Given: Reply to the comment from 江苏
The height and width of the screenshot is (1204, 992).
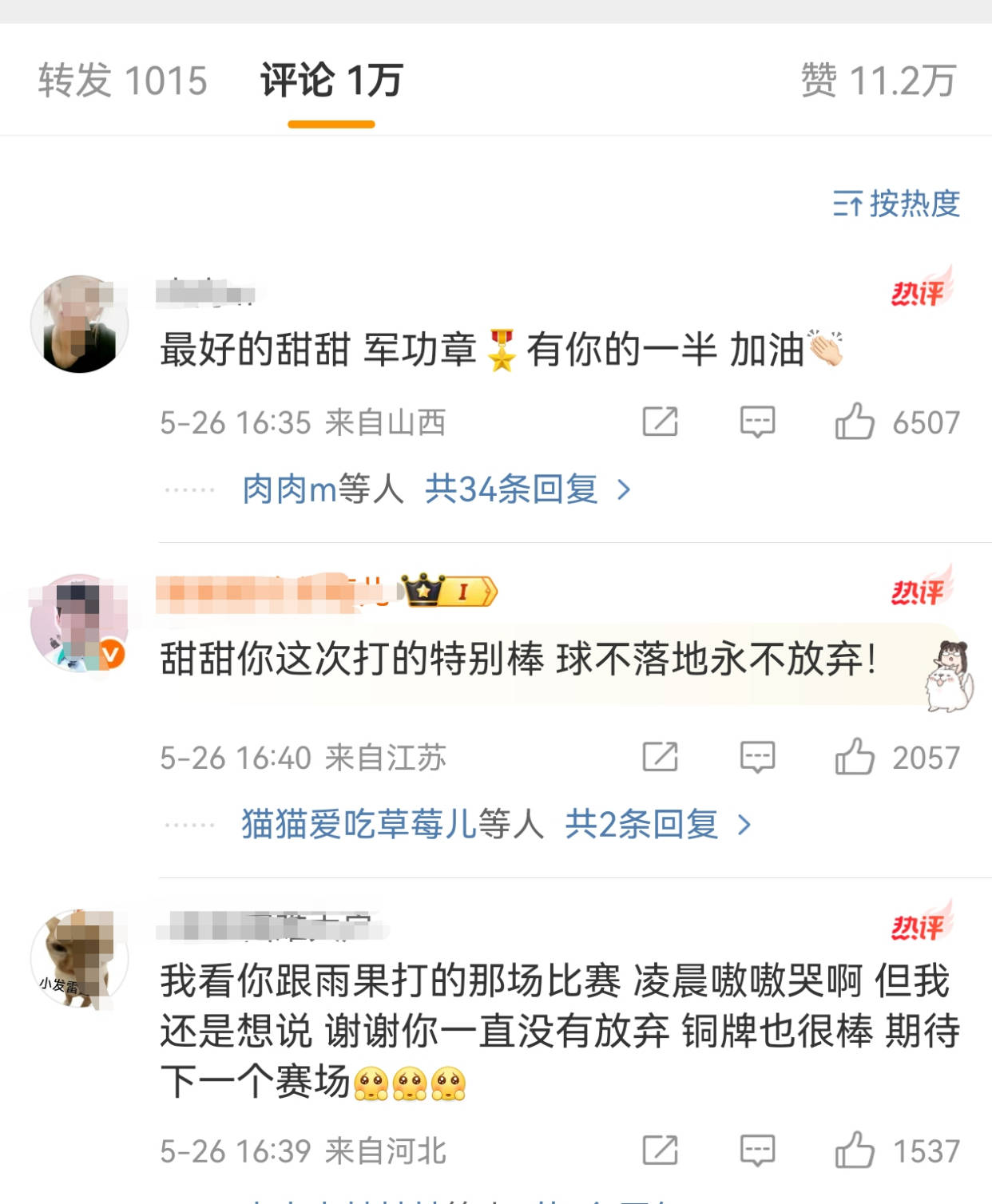Looking at the screenshot, I should point(757,757).
